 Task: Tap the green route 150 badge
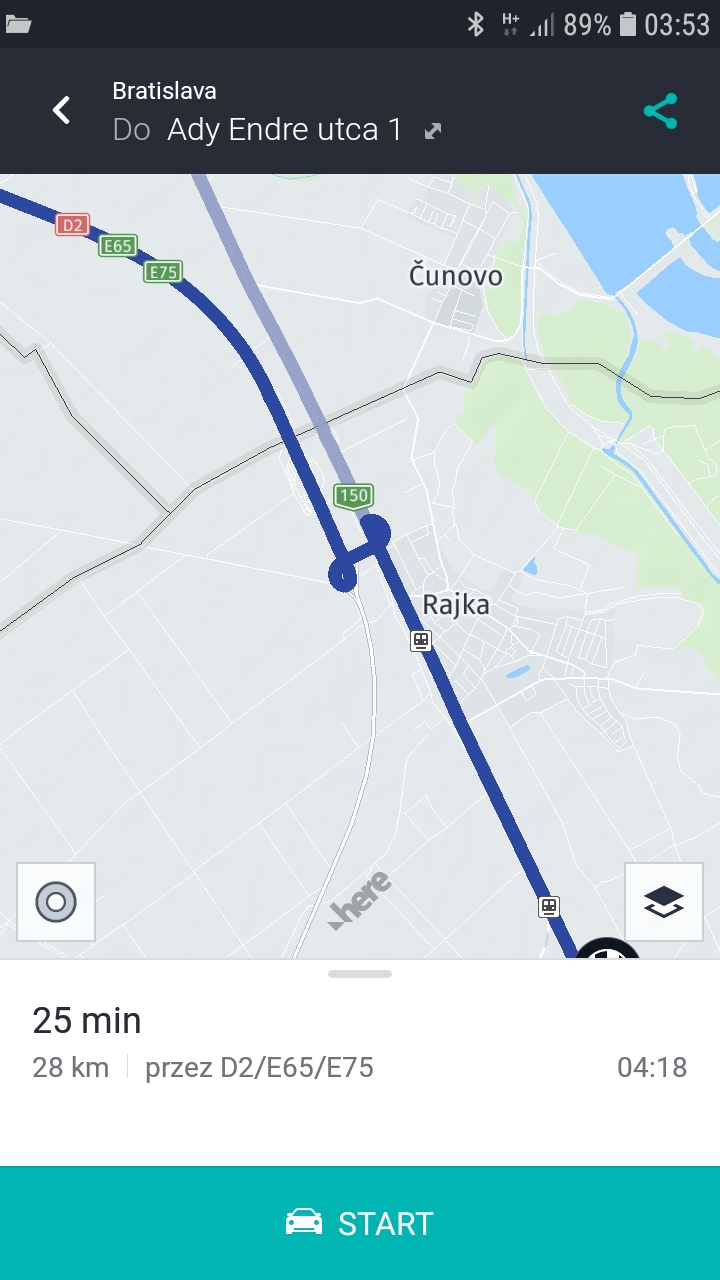(x=355, y=494)
